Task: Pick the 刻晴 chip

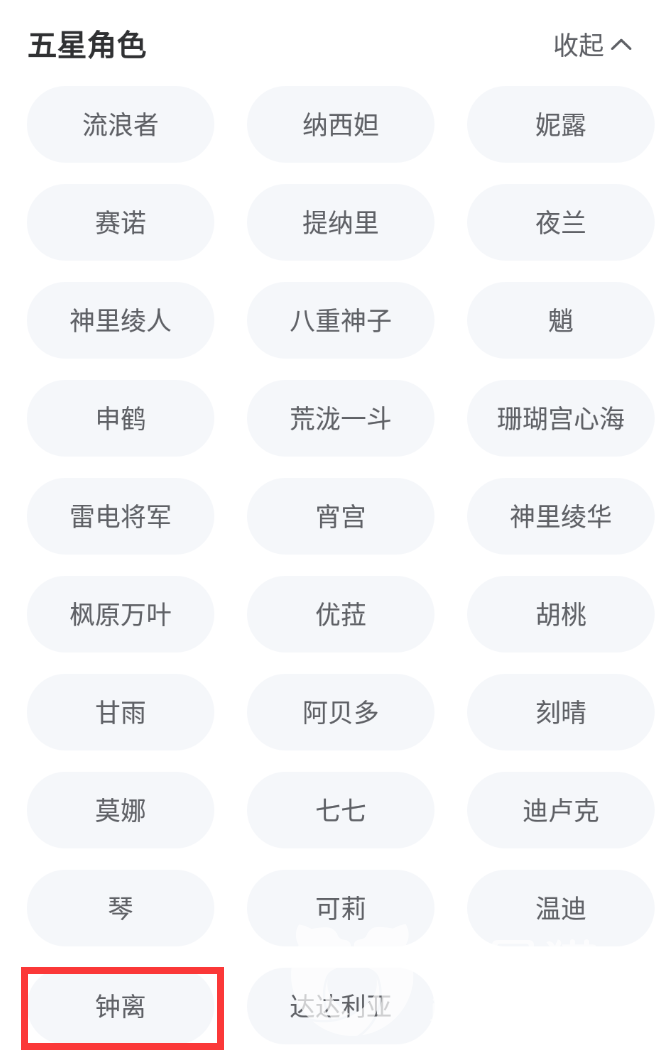Action: (x=560, y=713)
